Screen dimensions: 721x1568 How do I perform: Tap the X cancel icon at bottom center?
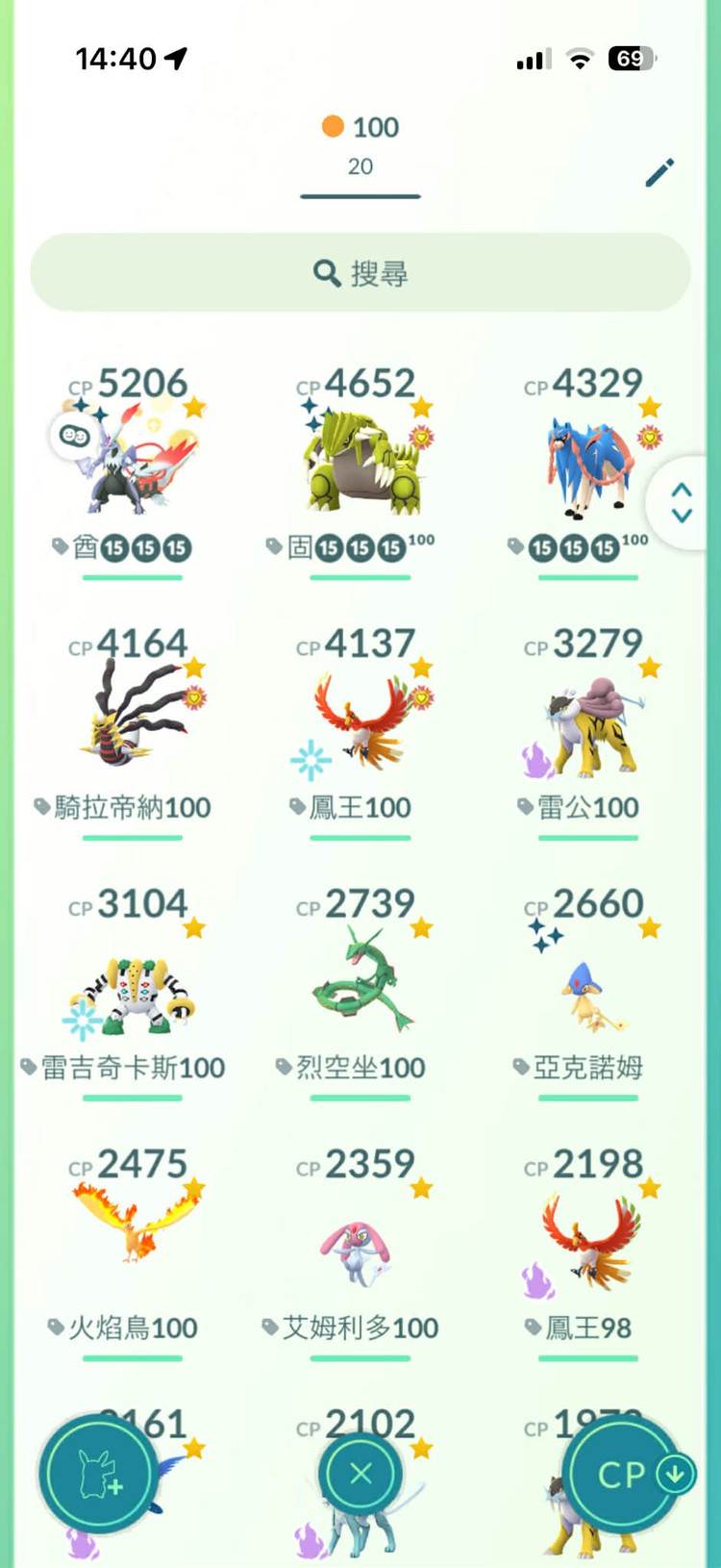click(360, 1474)
